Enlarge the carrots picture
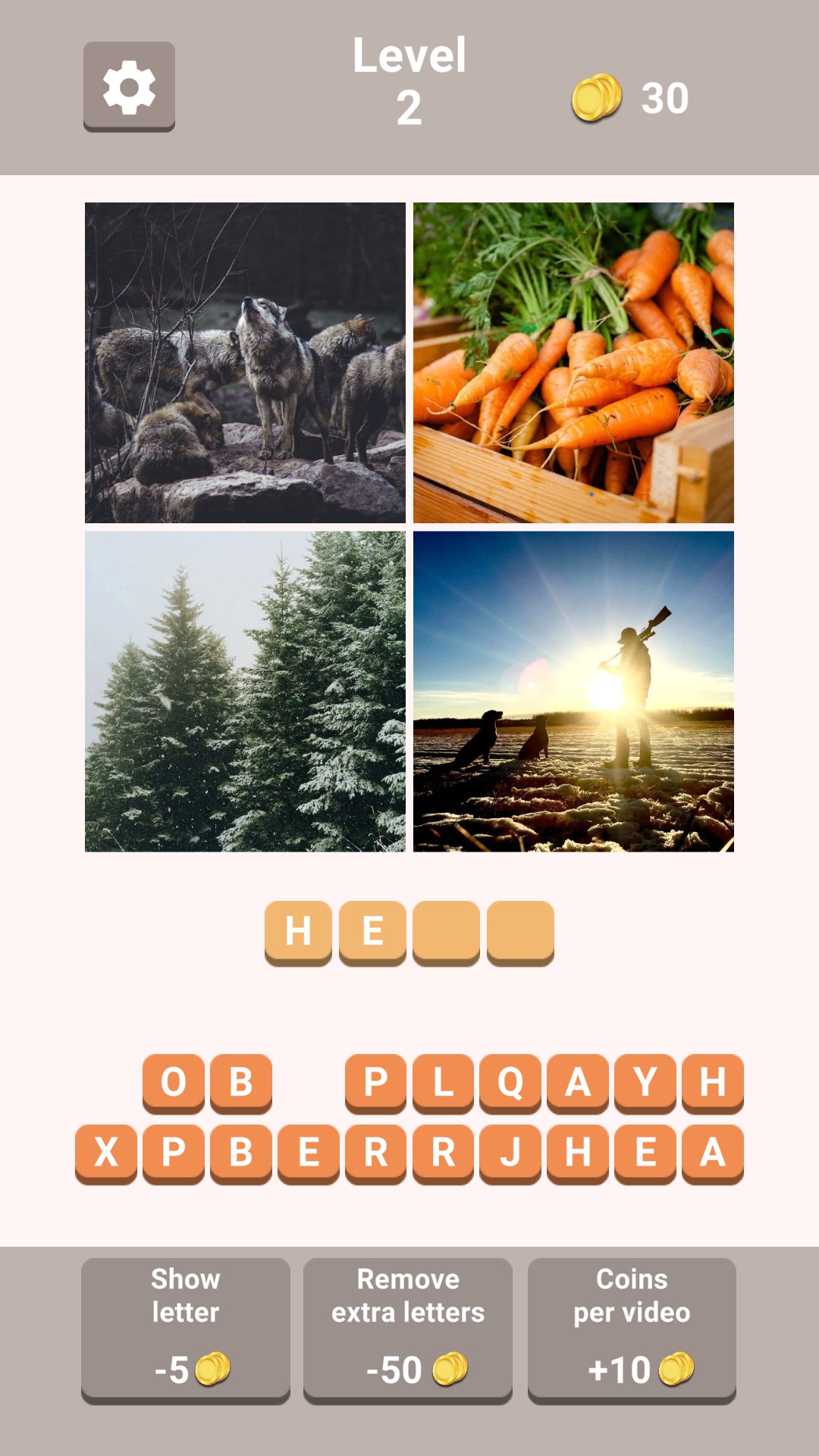Viewport: 819px width, 1456px height. (573, 362)
